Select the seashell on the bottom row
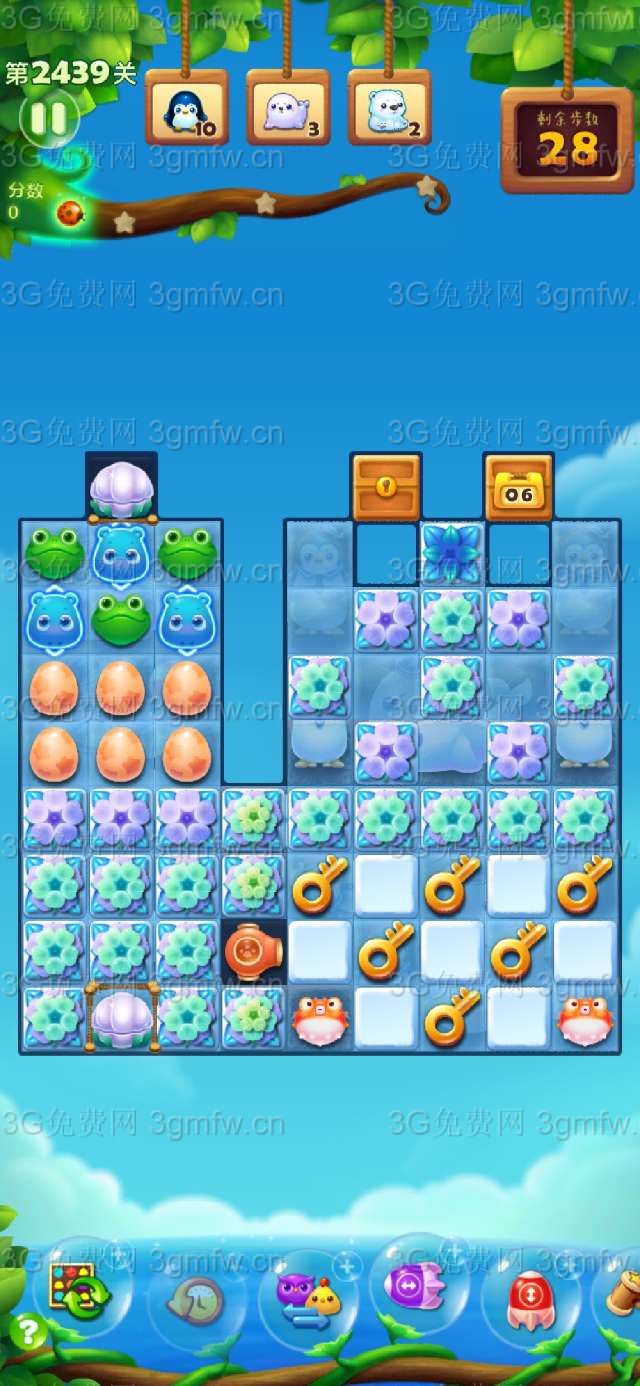640x1386 pixels. coord(121,1017)
